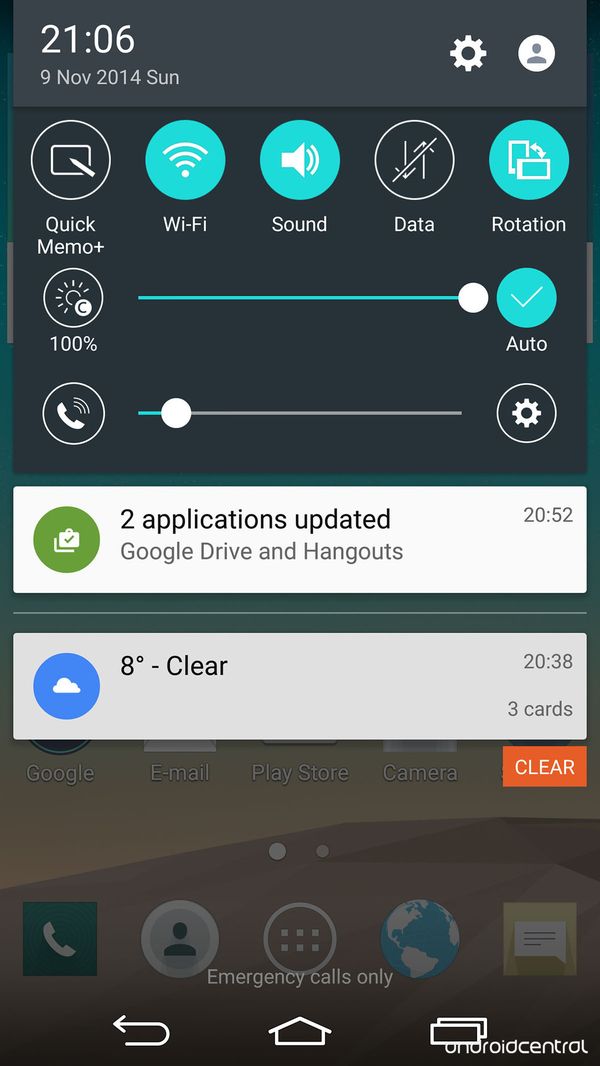Open the 2 applications updated notification
This screenshot has width=600, height=1066.
click(x=300, y=538)
